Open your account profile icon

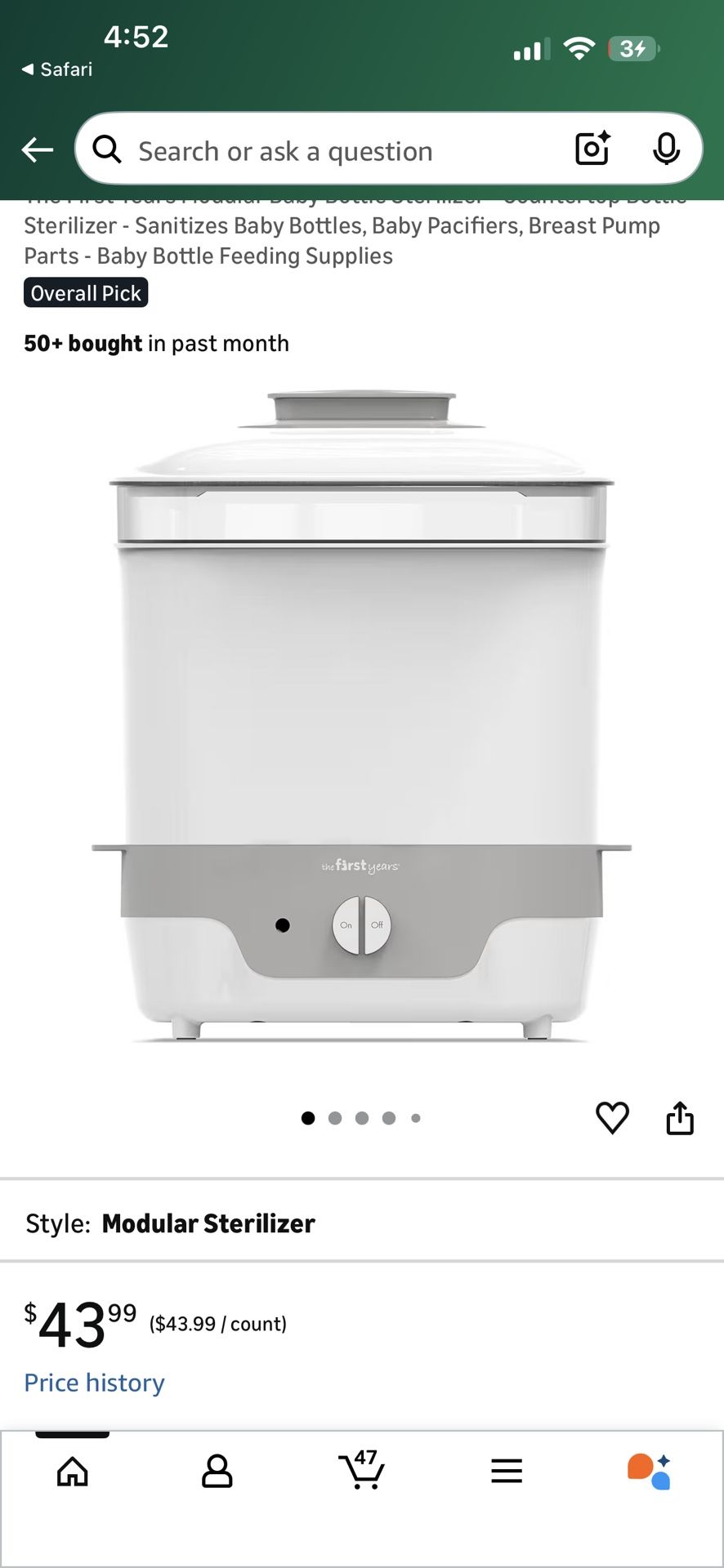coord(217,1472)
